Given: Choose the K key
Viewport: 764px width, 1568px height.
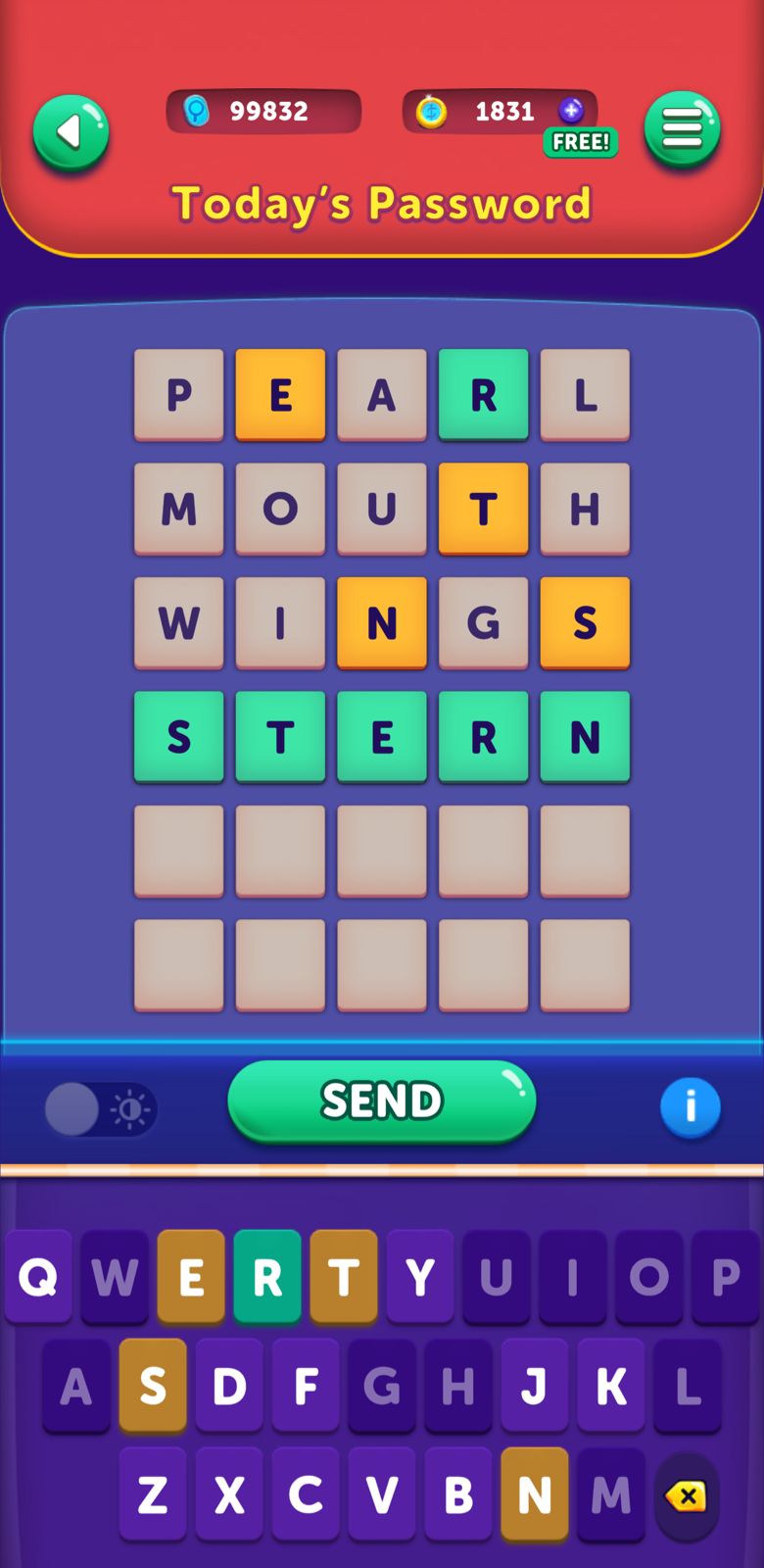Looking at the screenshot, I should click(x=611, y=1386).
